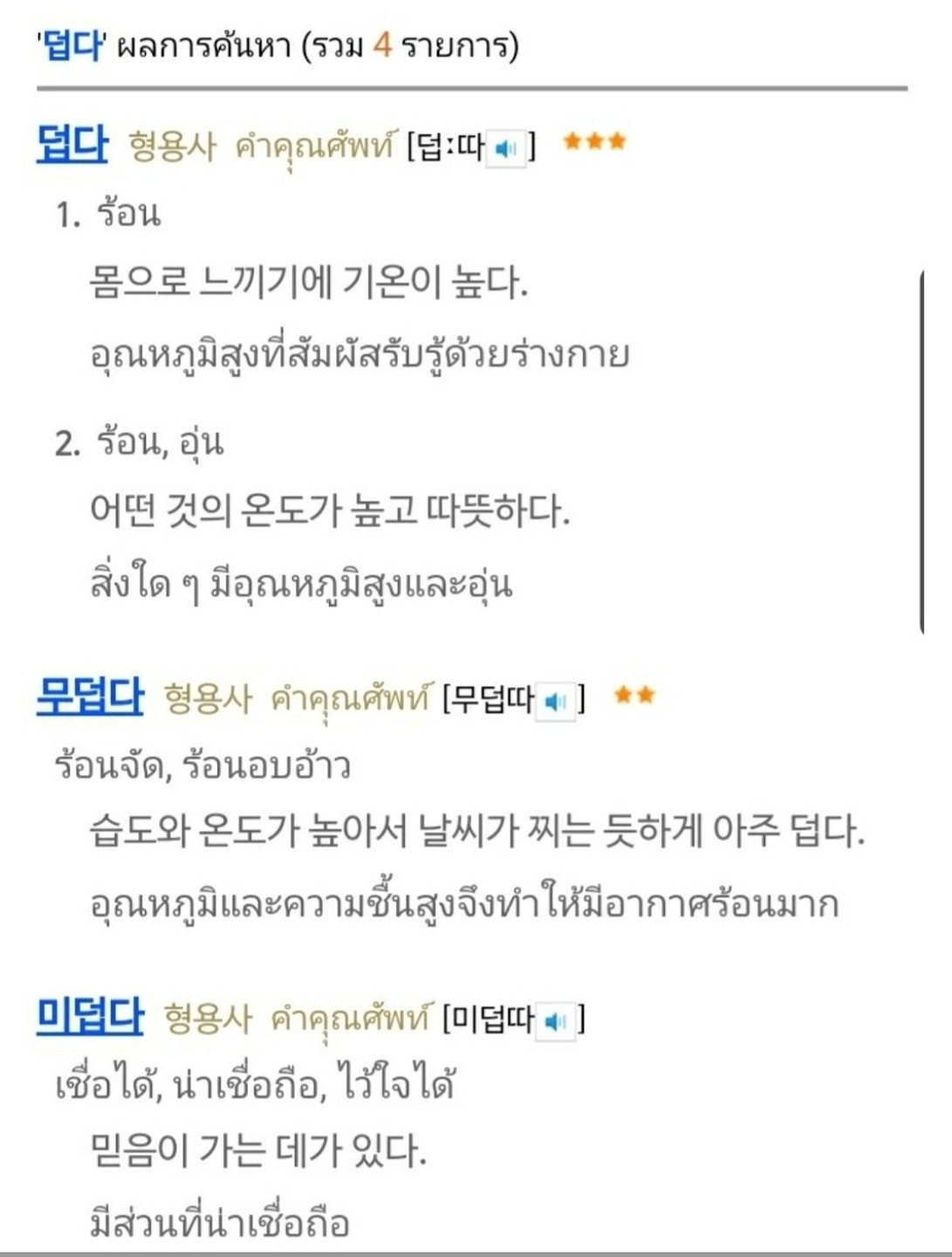Open the 미덥다 dictionary entry link
The image size is (952, 1257).
click(x=90, y=1016)
